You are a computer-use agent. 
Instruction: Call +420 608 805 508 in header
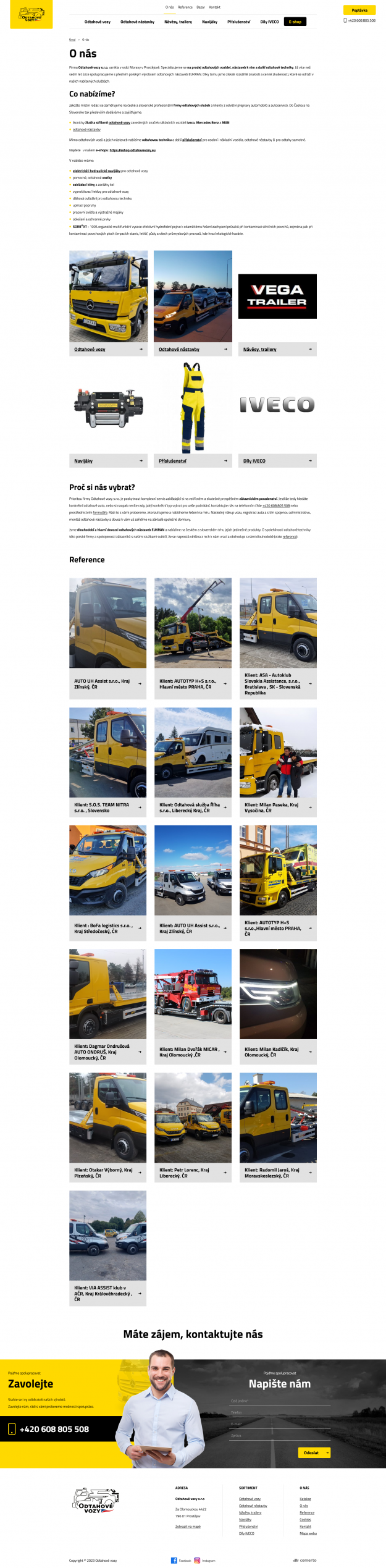pos(361,20)
